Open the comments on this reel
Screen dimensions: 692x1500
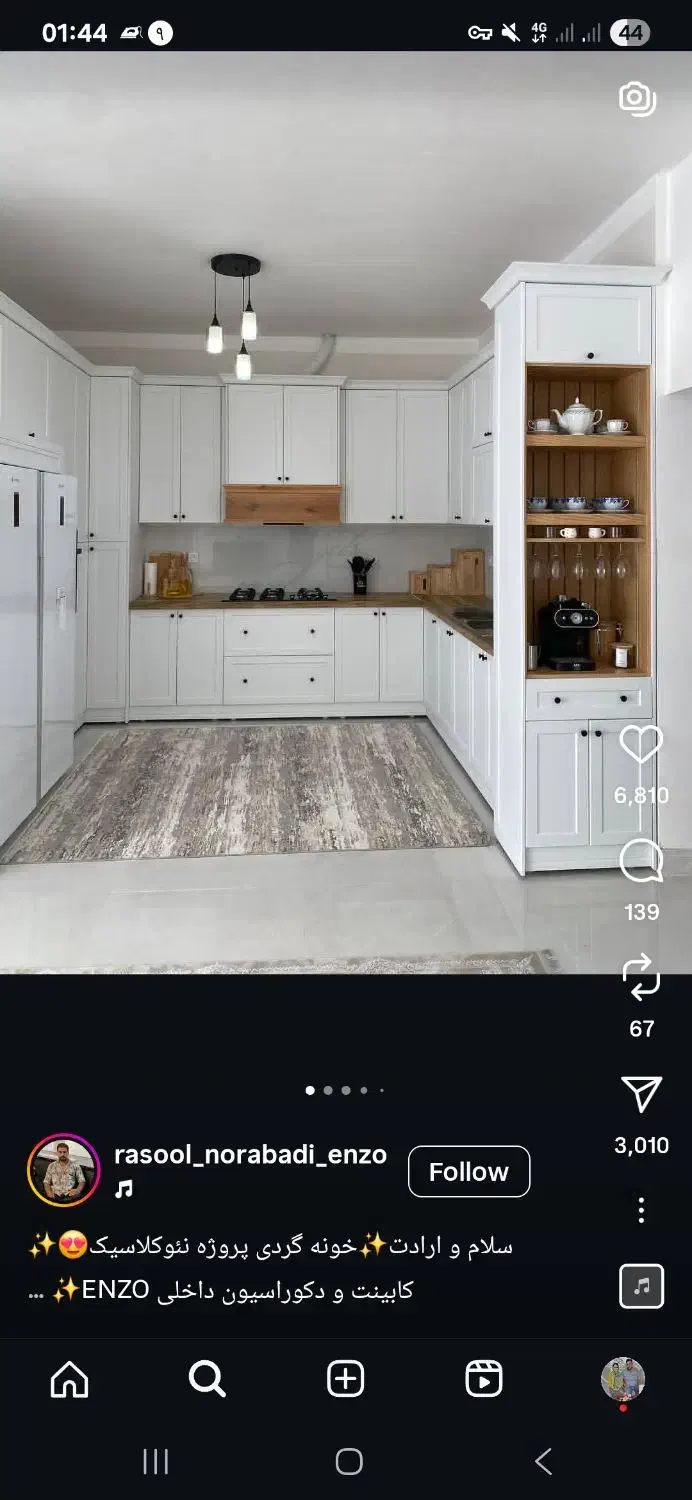(x=641, y=861)
